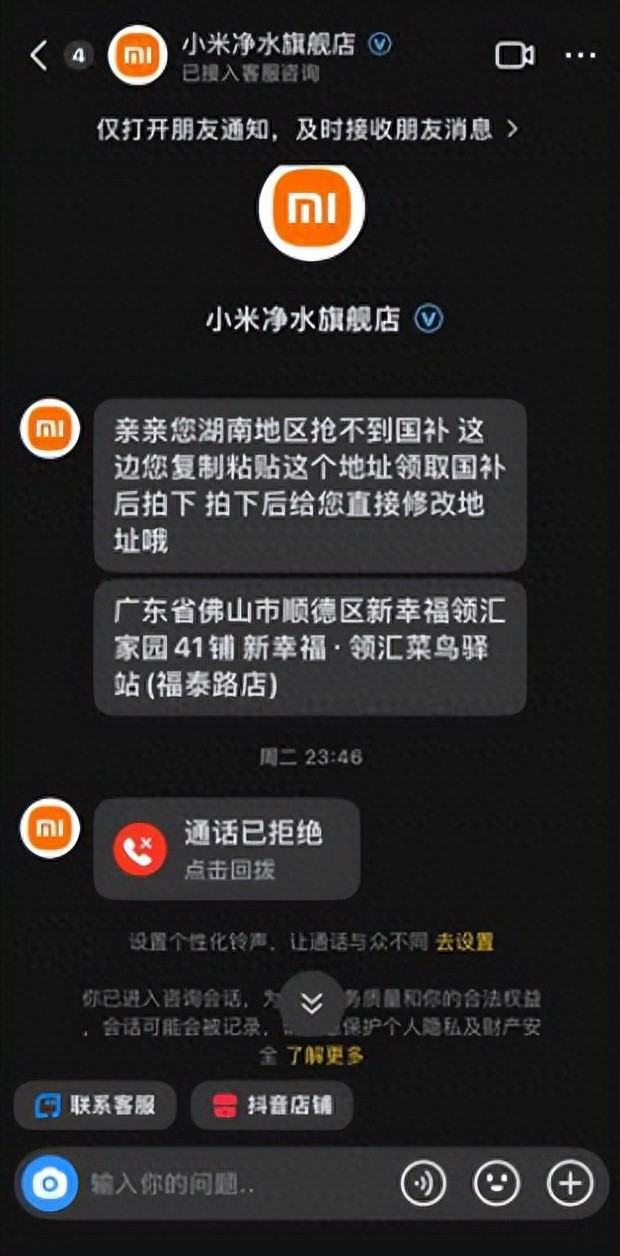Open the plus attachments menu
The image size is (620, 1256).
[x=570, y=1184]
